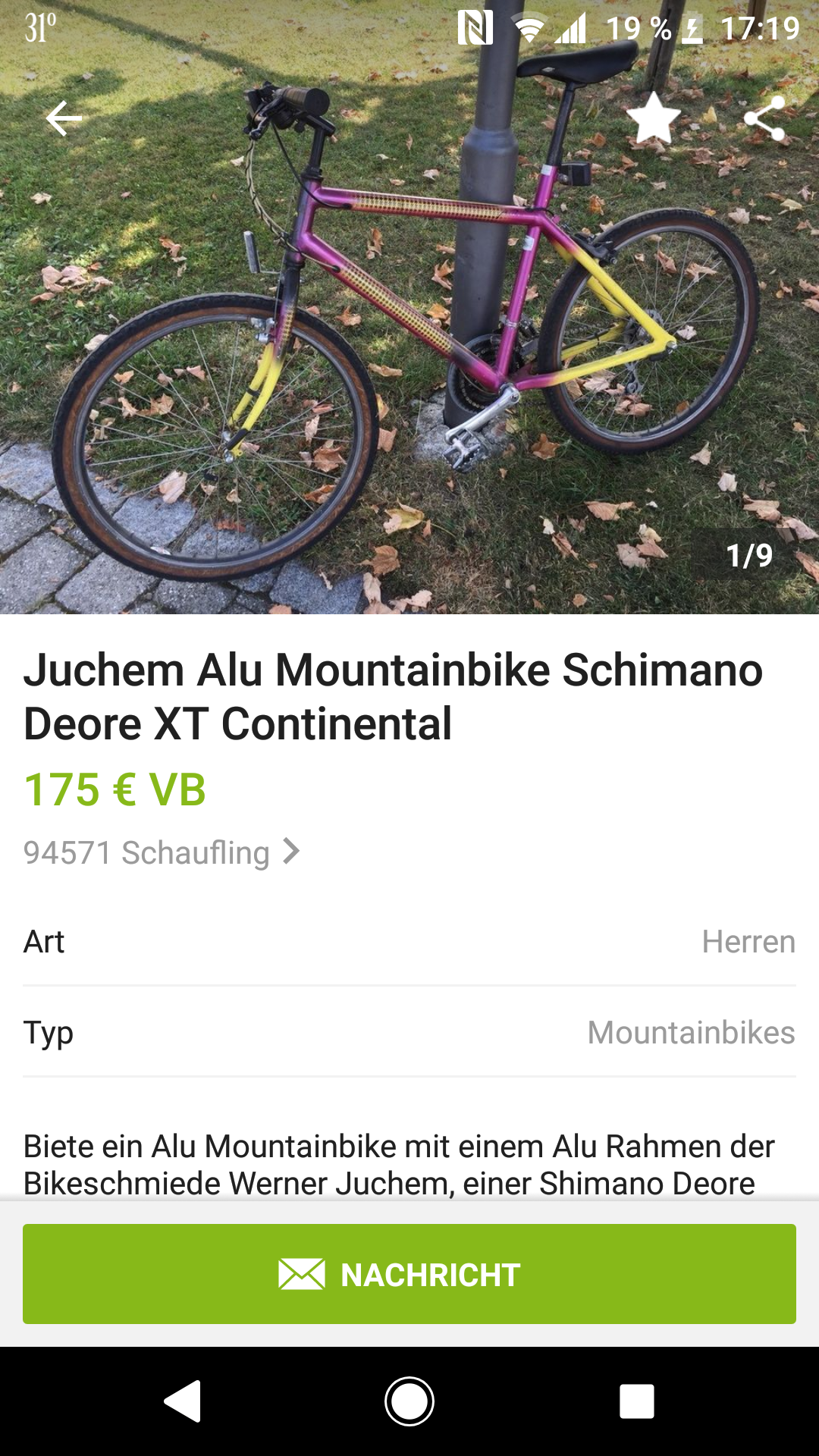Send a Nachricht to the seller

point(409,1274)
